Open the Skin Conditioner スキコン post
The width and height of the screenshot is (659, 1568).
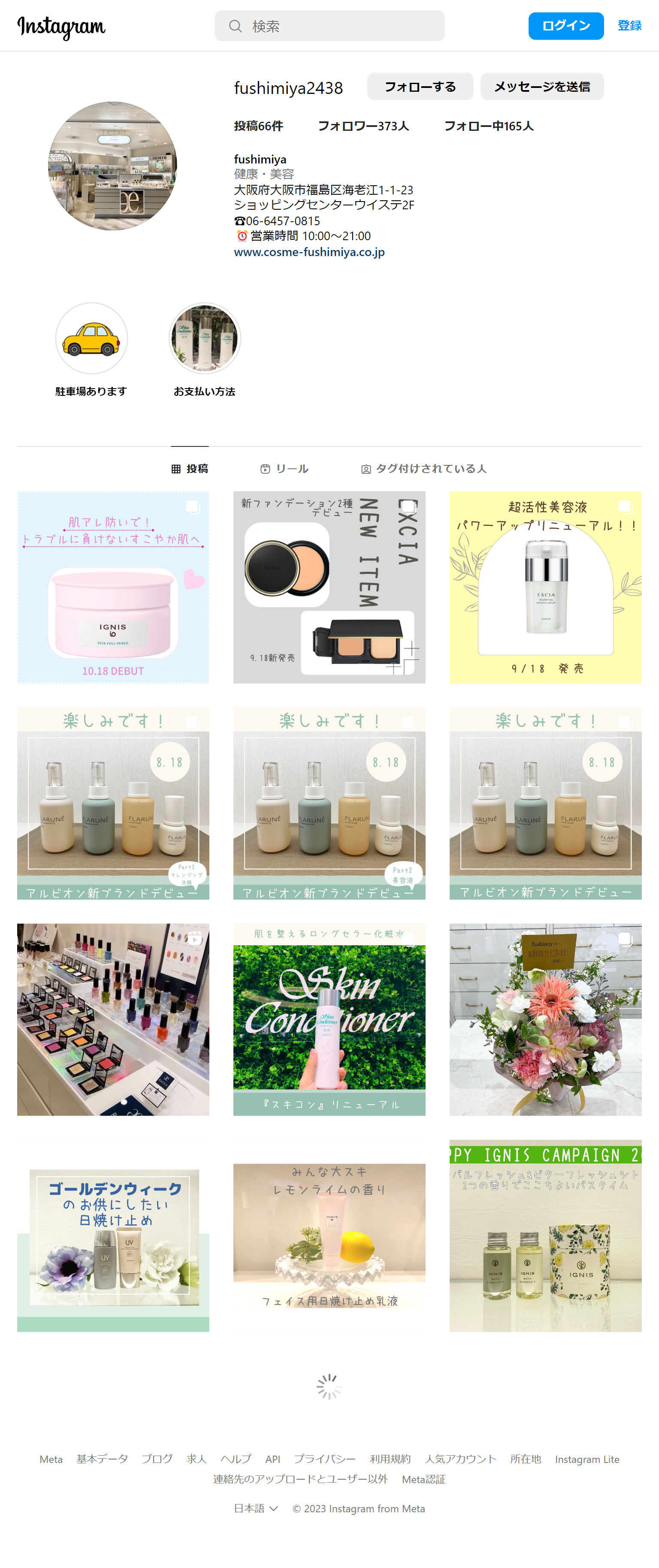click(329, 1019)
